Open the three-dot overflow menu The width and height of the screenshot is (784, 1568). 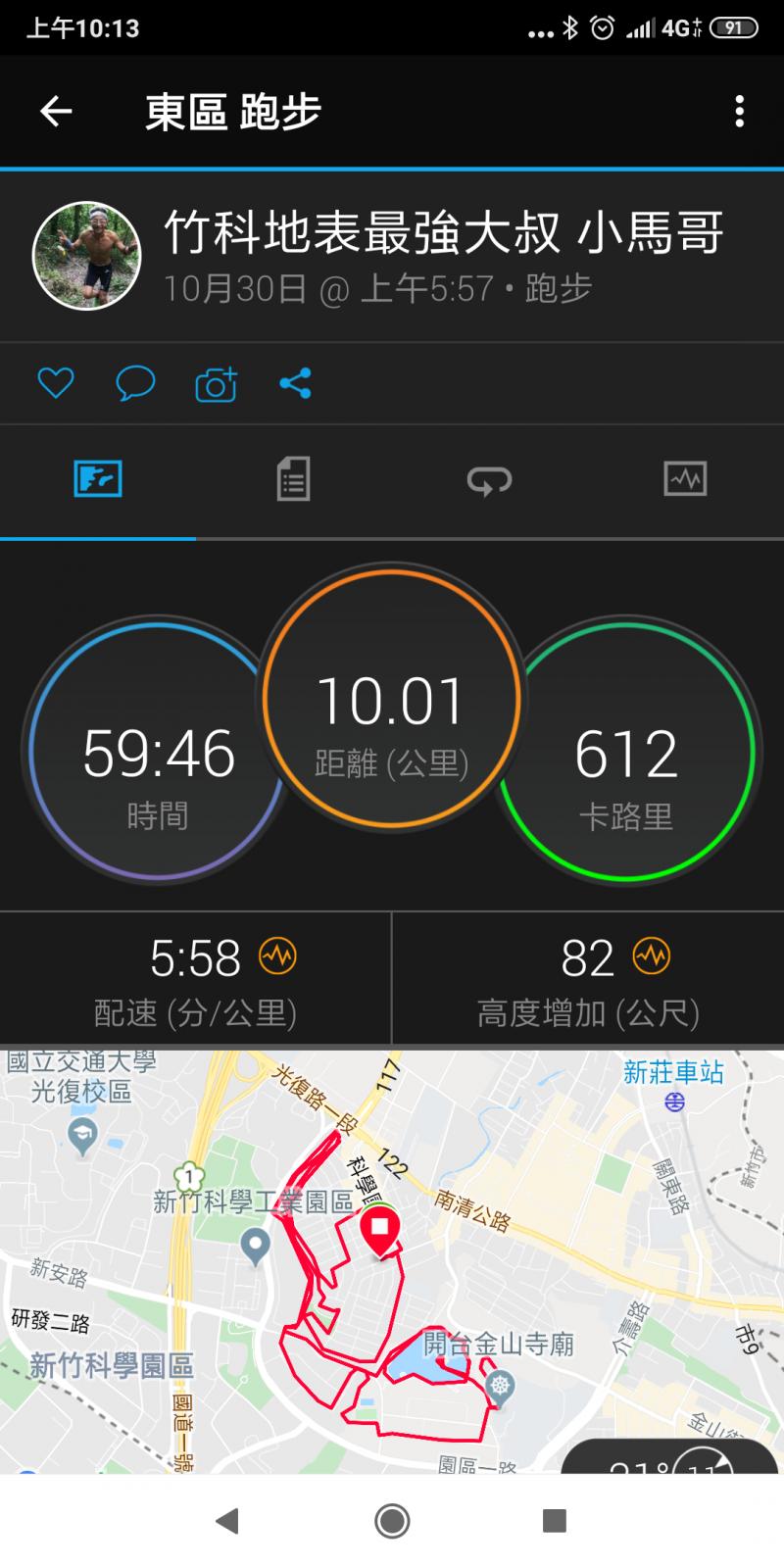(x=740, y=112)
